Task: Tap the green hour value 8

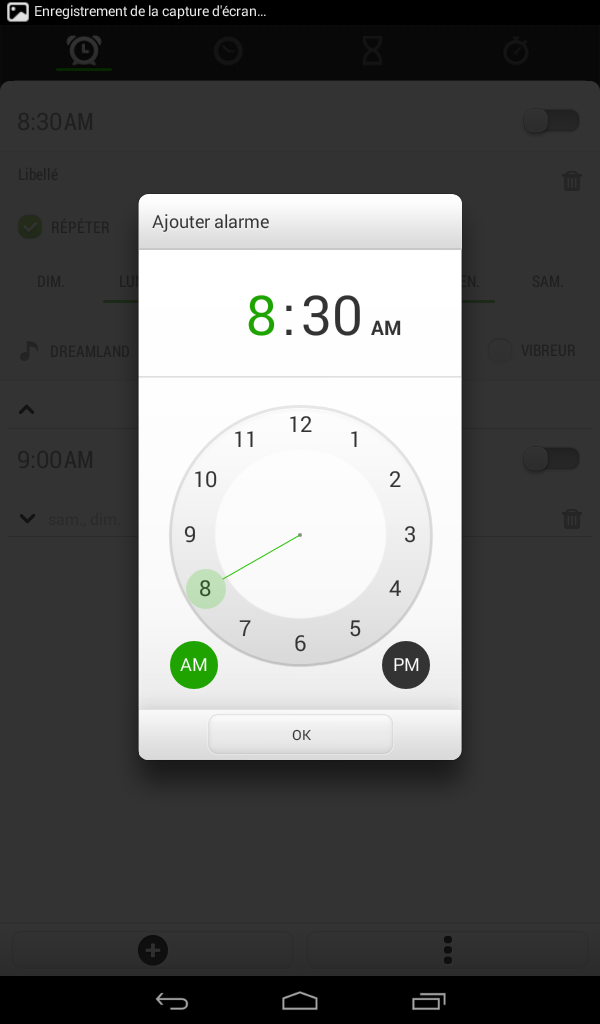Action: [261, 316]
